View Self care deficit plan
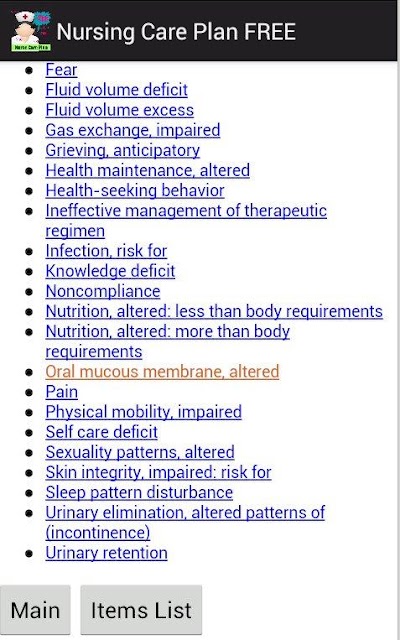The height and width of the screenshot is (640, 400). tap(101, 432)
